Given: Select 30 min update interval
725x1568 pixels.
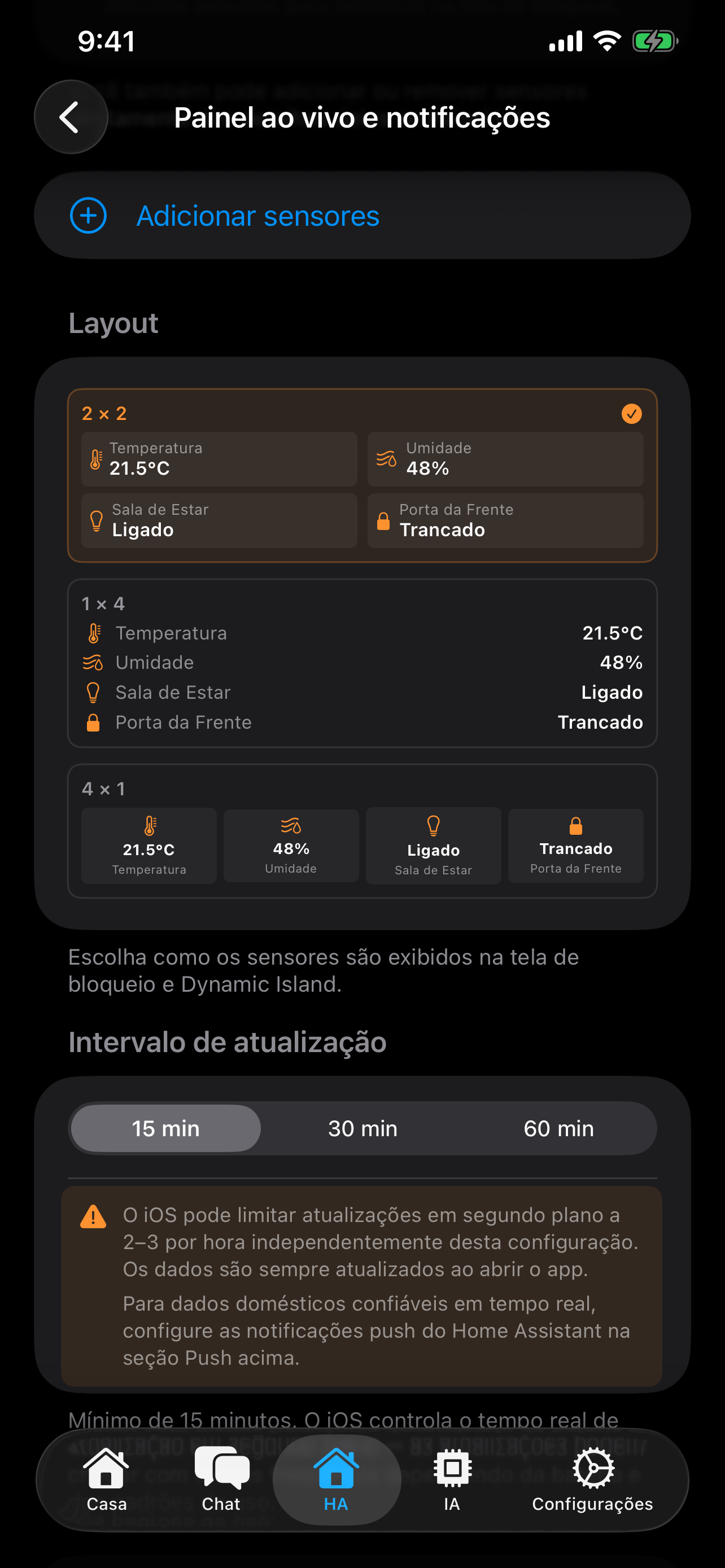Looking at the screenshot, I should pyautogui.click(x=362, y=1128).
